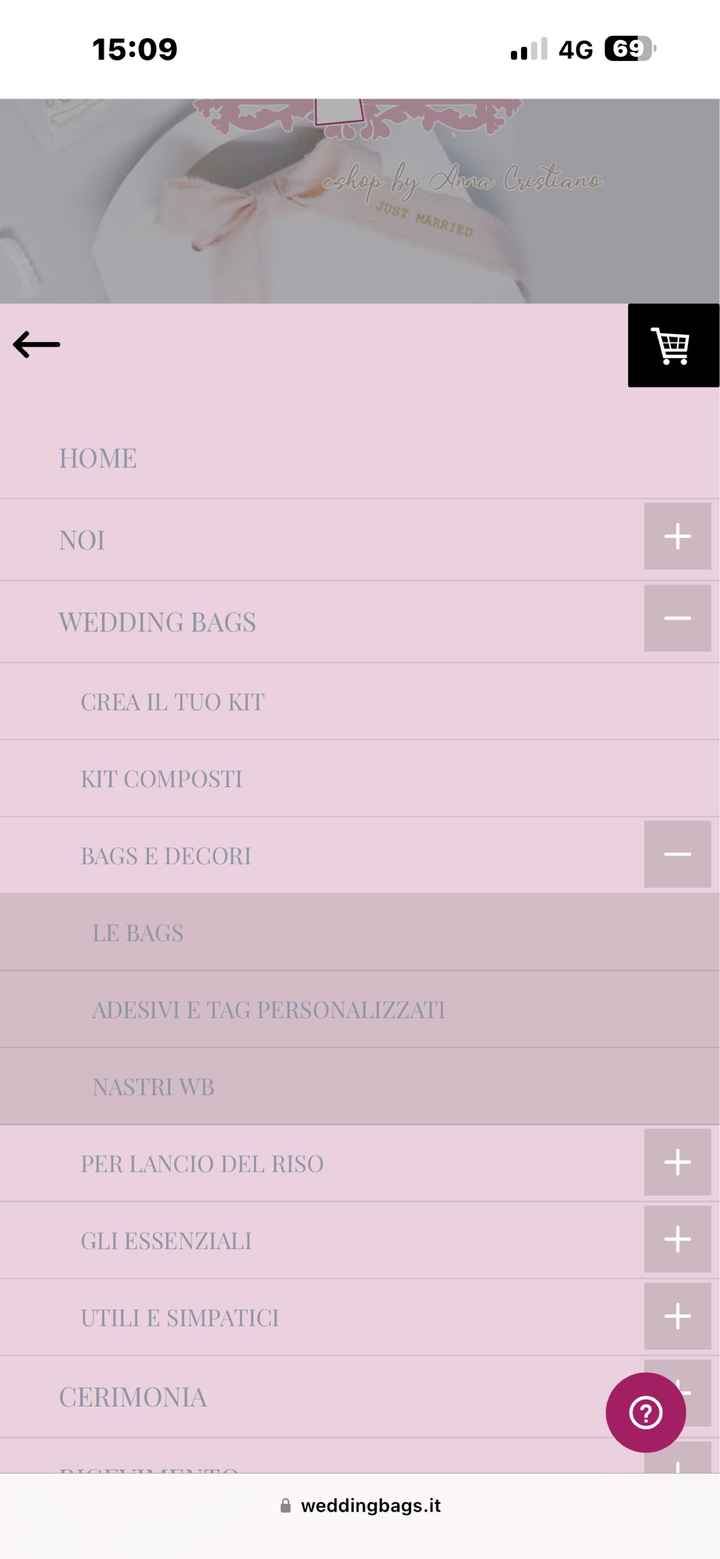The height and width of the screenshot is (1559, 720).
Task: Collapse the WEDDING BAGS submenu
Action: pyautogui.click(x=677, y=619)
